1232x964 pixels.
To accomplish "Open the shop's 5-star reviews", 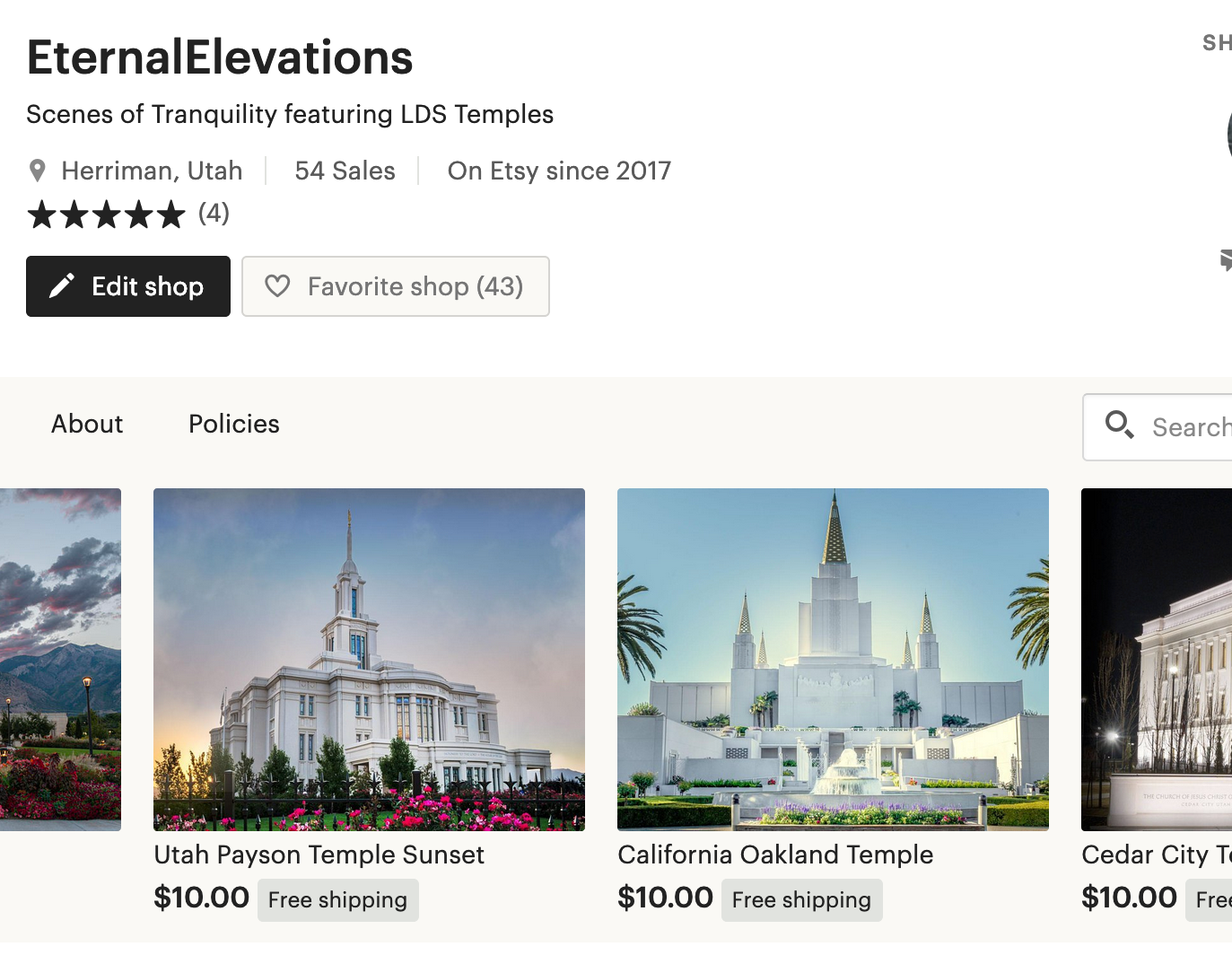I will click(x=127, y=215).
